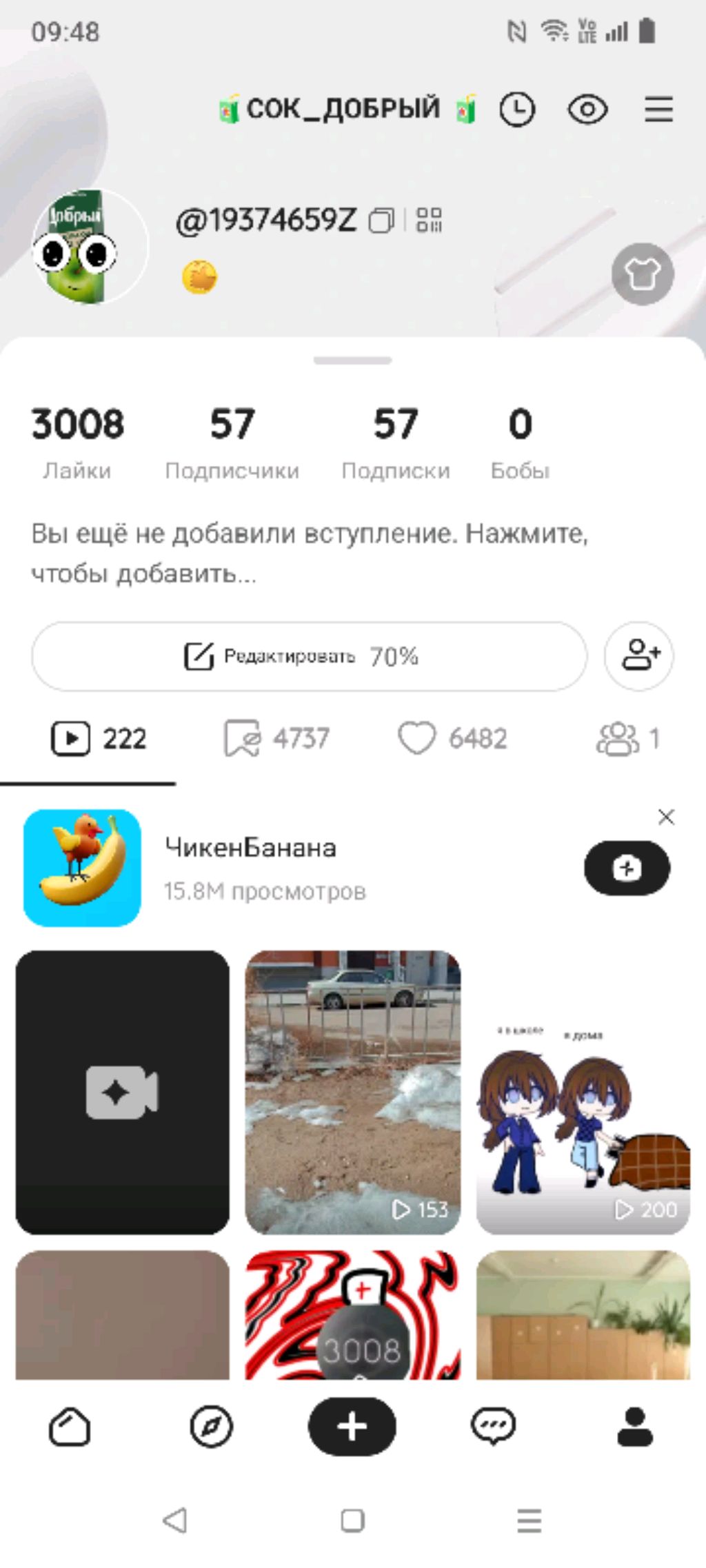706x1568 pixels.
Task: Open the outfit shirt button
Action: coord(642,274)
